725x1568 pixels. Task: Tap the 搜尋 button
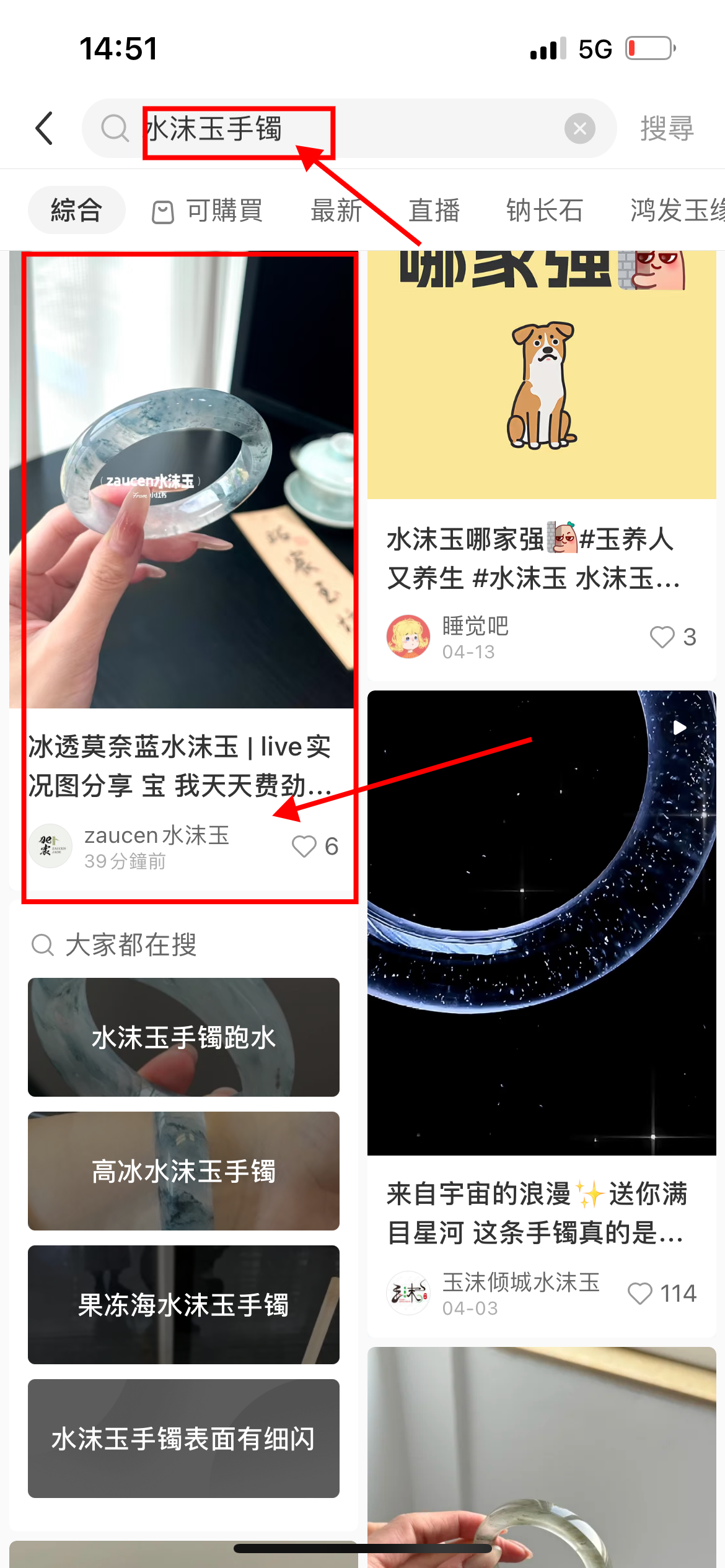667,128
